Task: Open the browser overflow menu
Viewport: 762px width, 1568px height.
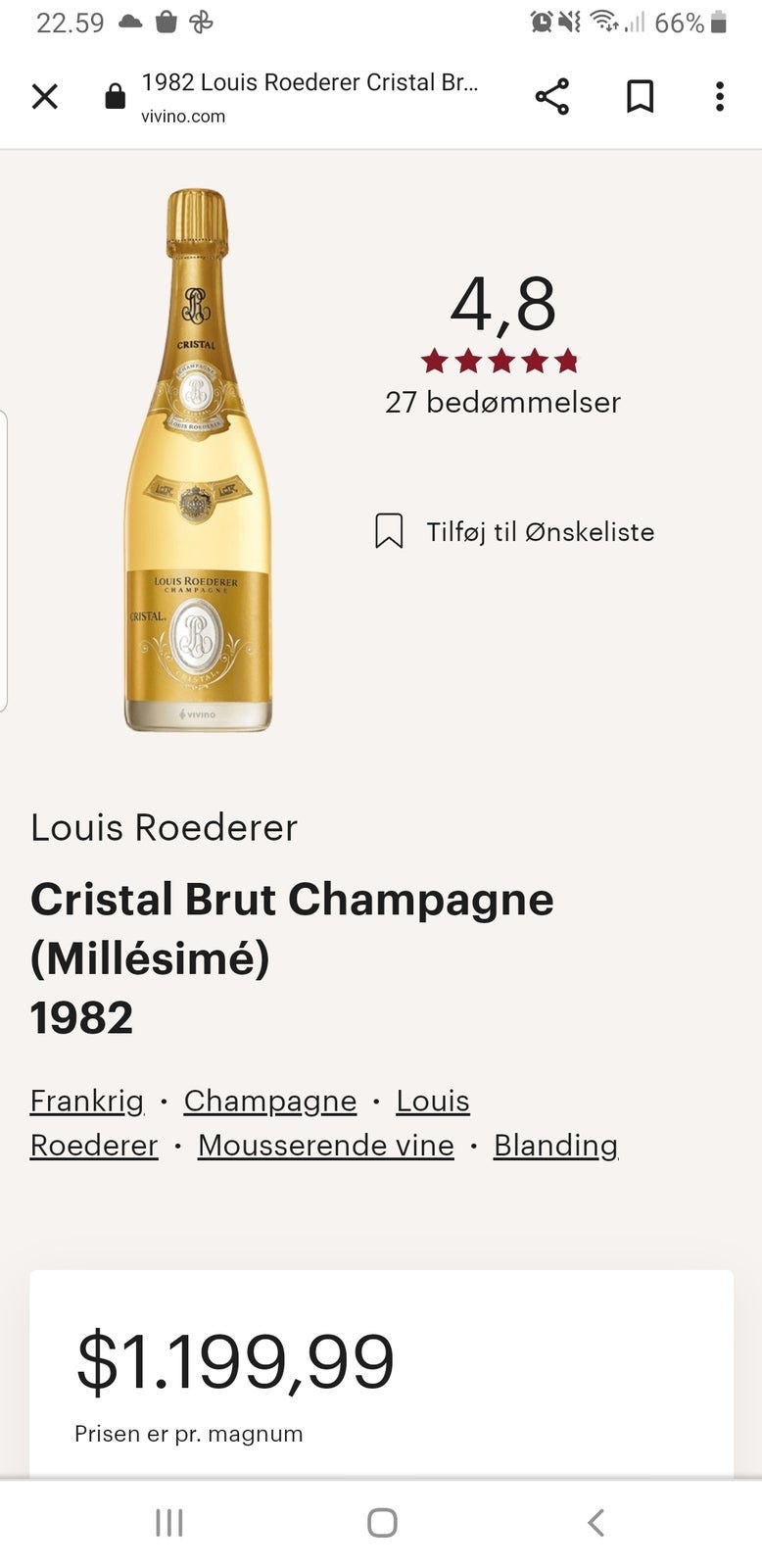Action: (720, 96)
